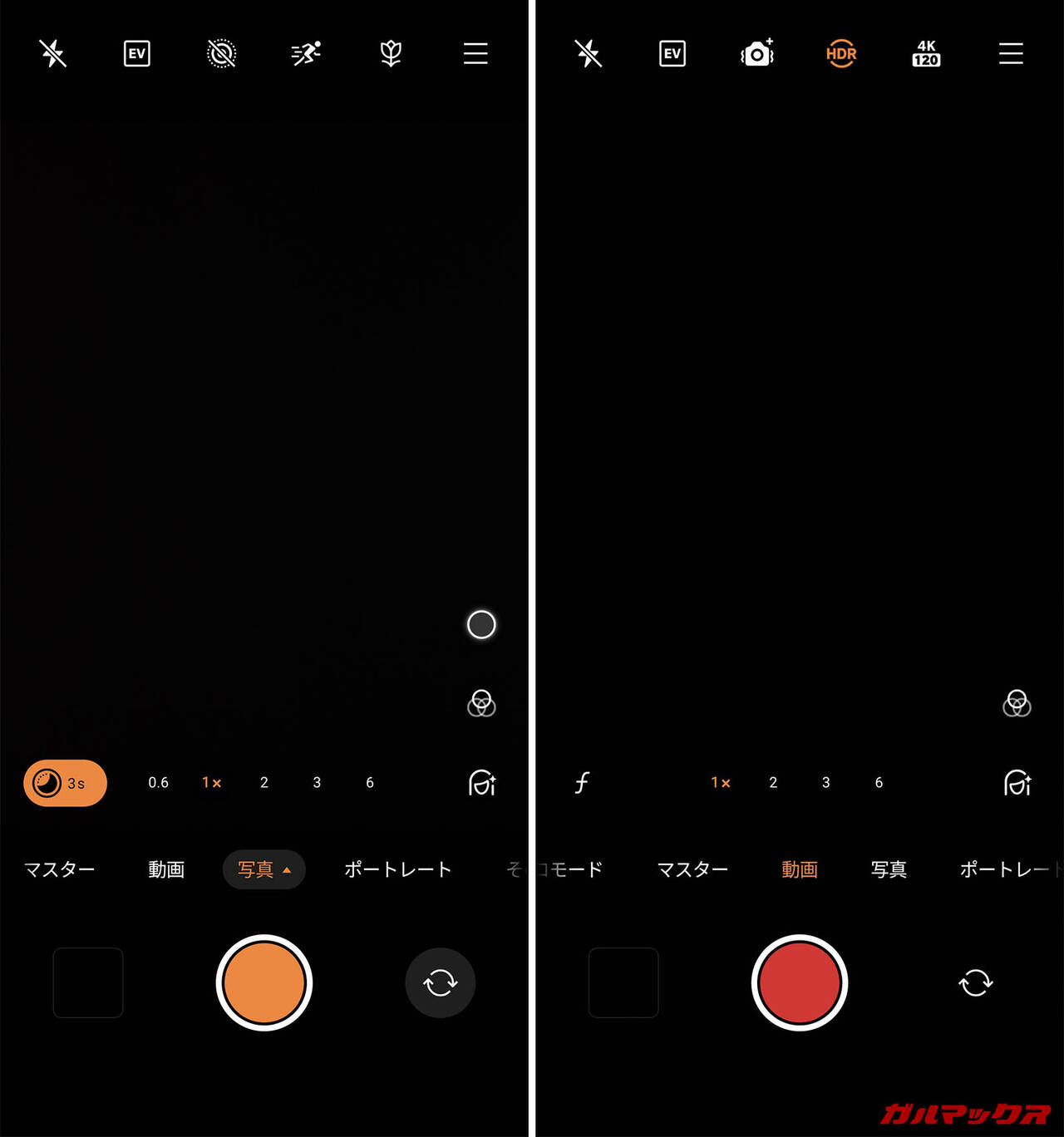Select the 0.6 ultra-wide zoom level
This screenshot has height=1137, width=1064.
tap(158, 783)
